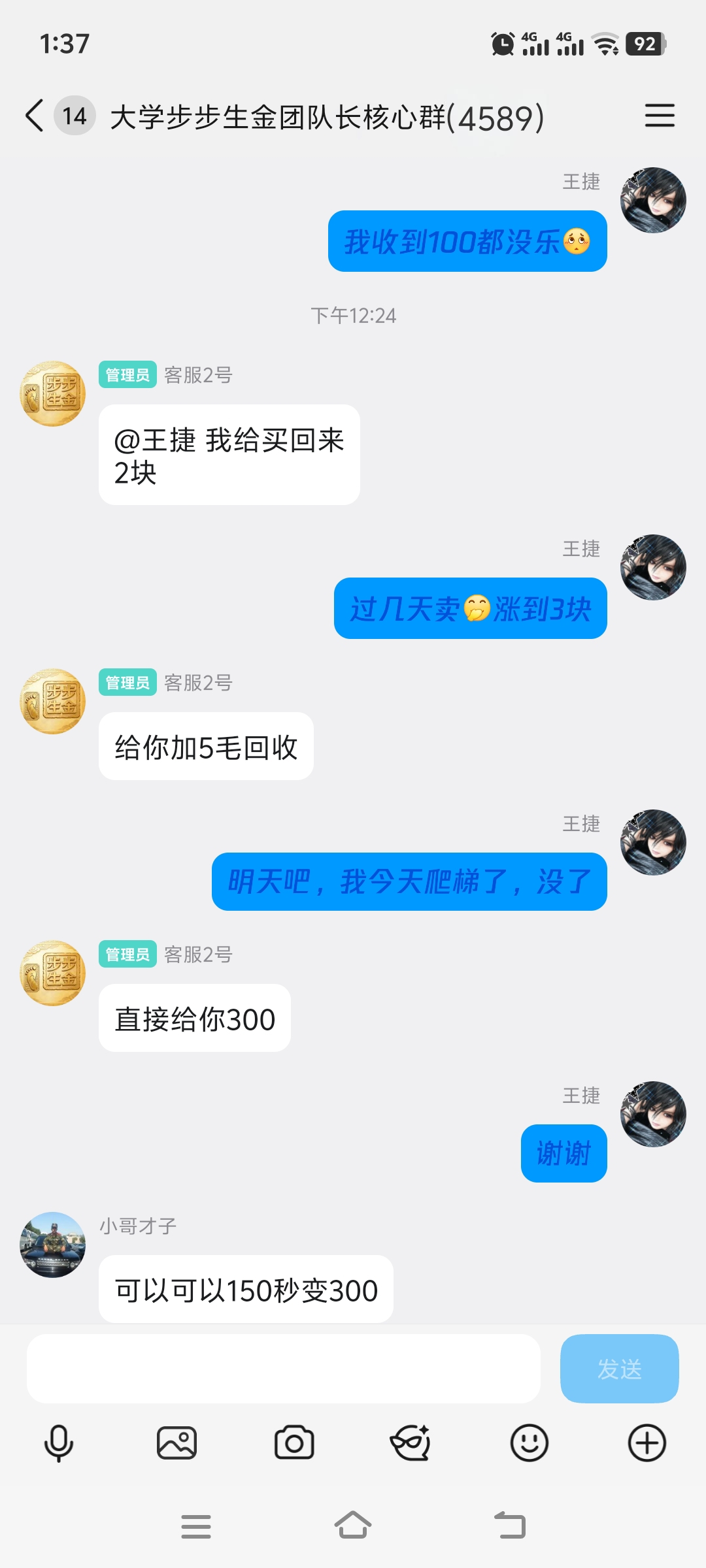706x1568 pixels.
Task: Open the group menu in the header
Action: tap(659, 116)
